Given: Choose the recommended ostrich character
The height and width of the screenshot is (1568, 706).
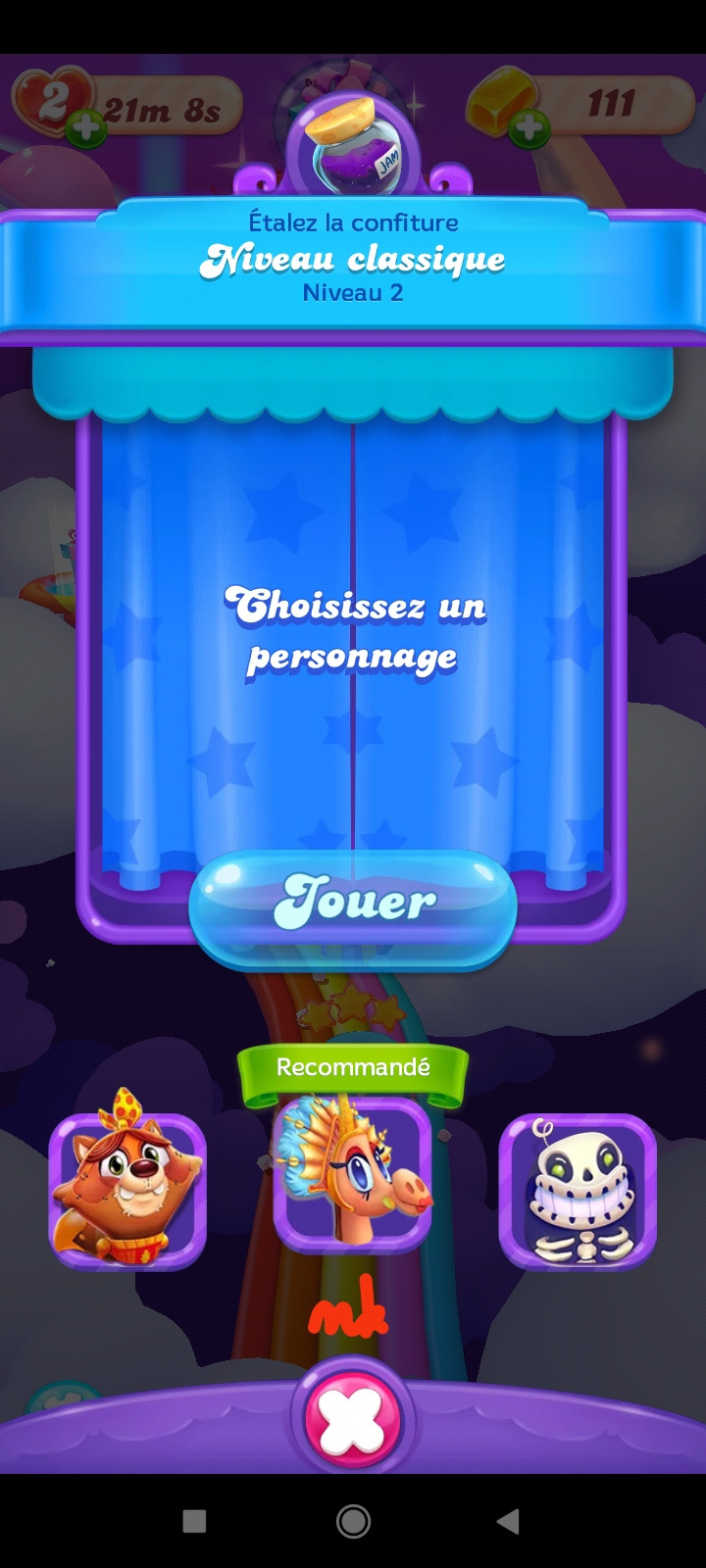Looking at the screenshot, I should coord(353,1174).
